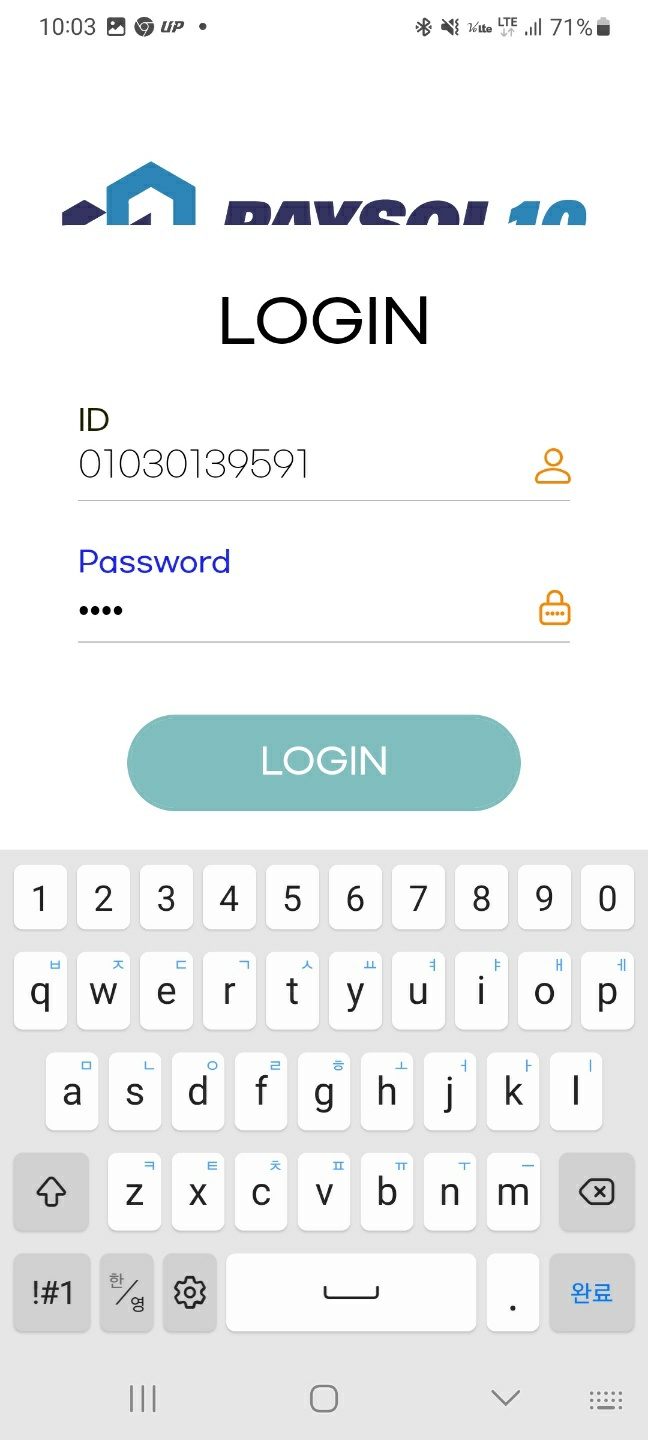Image resolution: width=648 pixels, height=1440 pixels.
Task: Open keyboard settings gear
Action: pos(189,1292)
